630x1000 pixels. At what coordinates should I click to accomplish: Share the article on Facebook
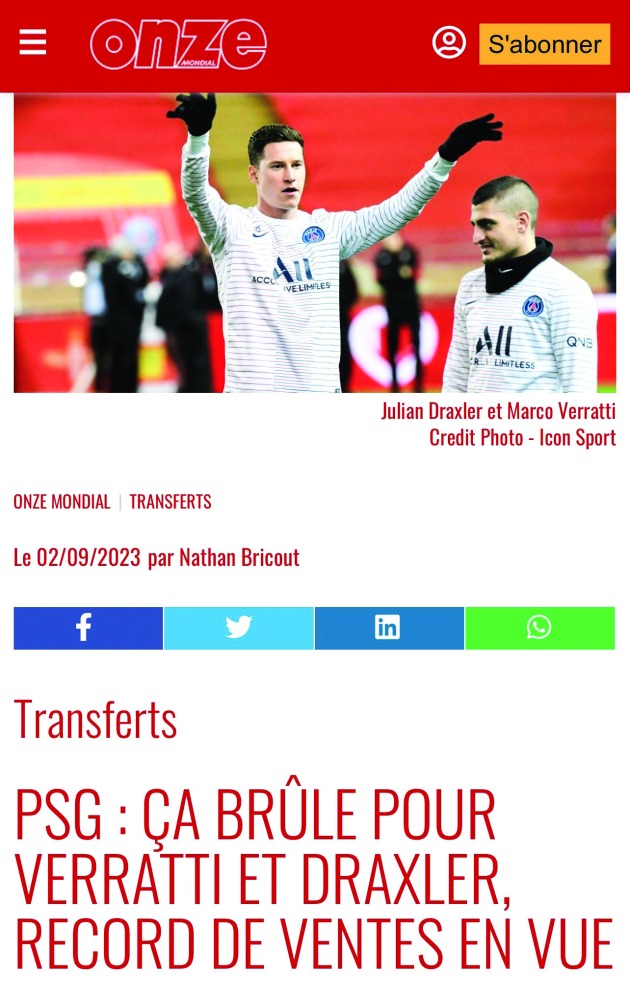(88, 628)
